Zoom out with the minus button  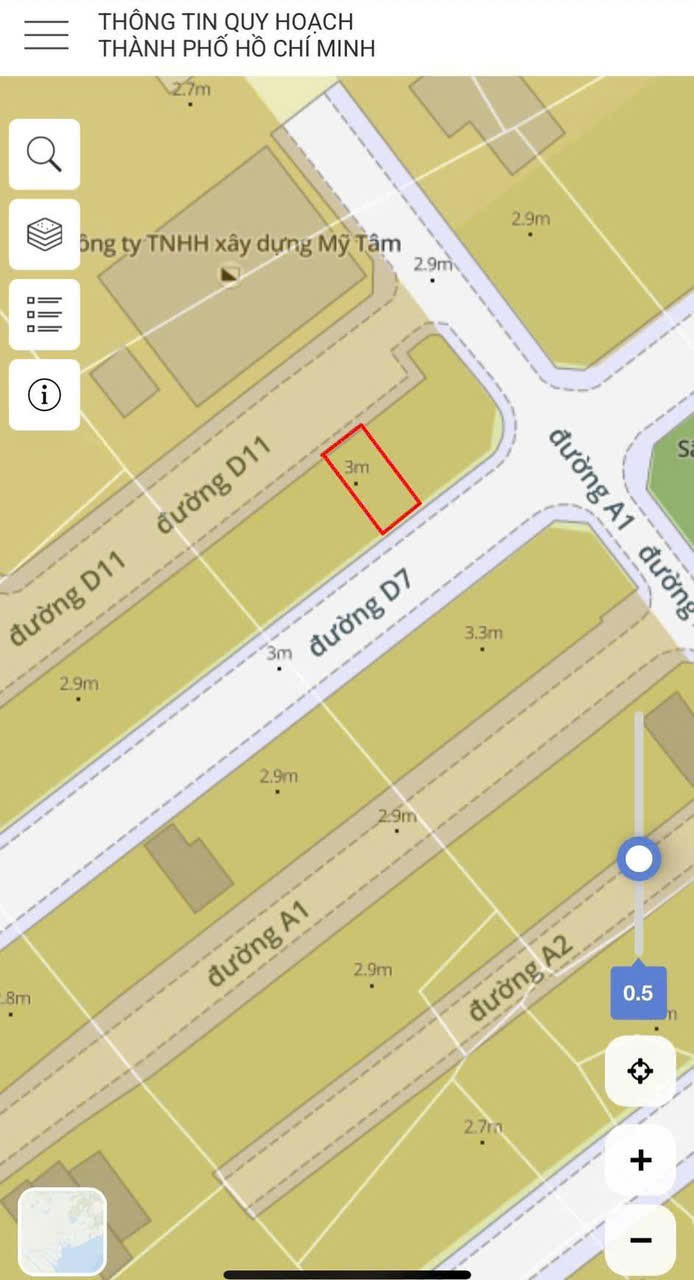tap(640, 1240)
